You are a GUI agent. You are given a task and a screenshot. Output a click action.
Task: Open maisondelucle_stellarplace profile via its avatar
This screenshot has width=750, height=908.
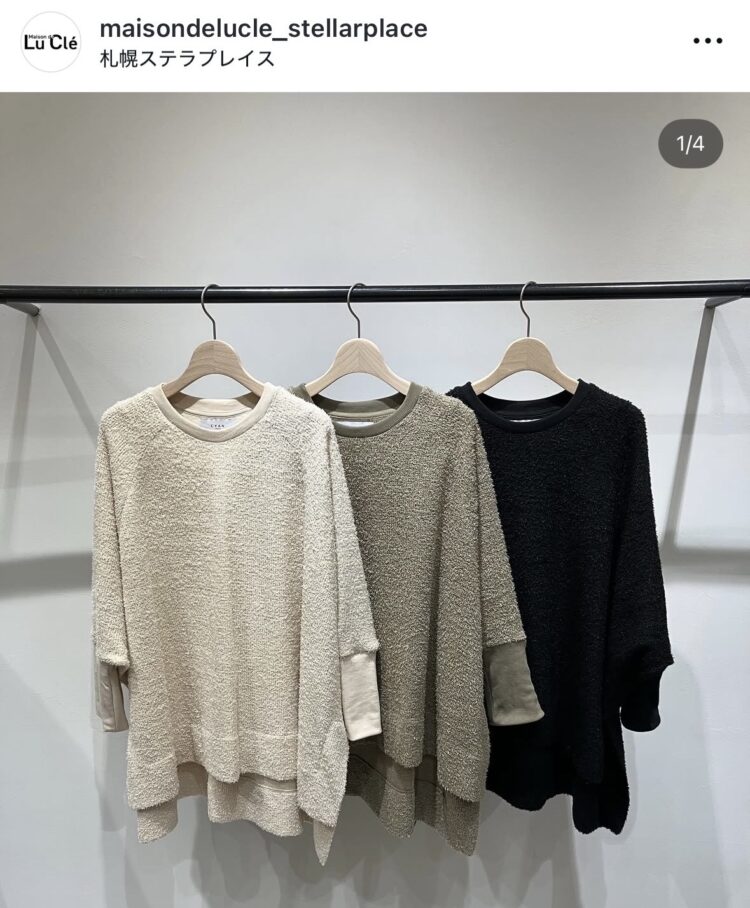[x=50, y=42]
